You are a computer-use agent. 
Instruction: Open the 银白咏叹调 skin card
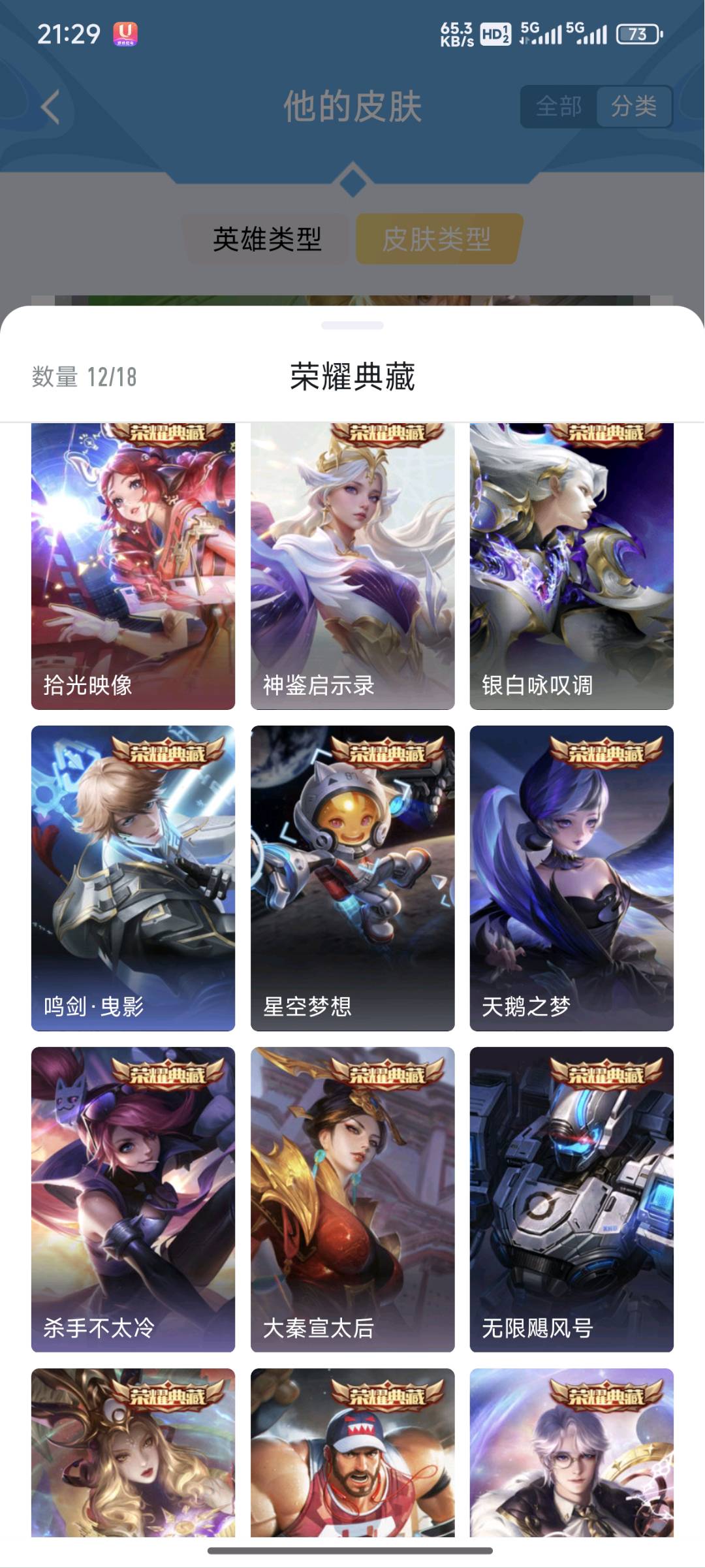coord(571,566)
